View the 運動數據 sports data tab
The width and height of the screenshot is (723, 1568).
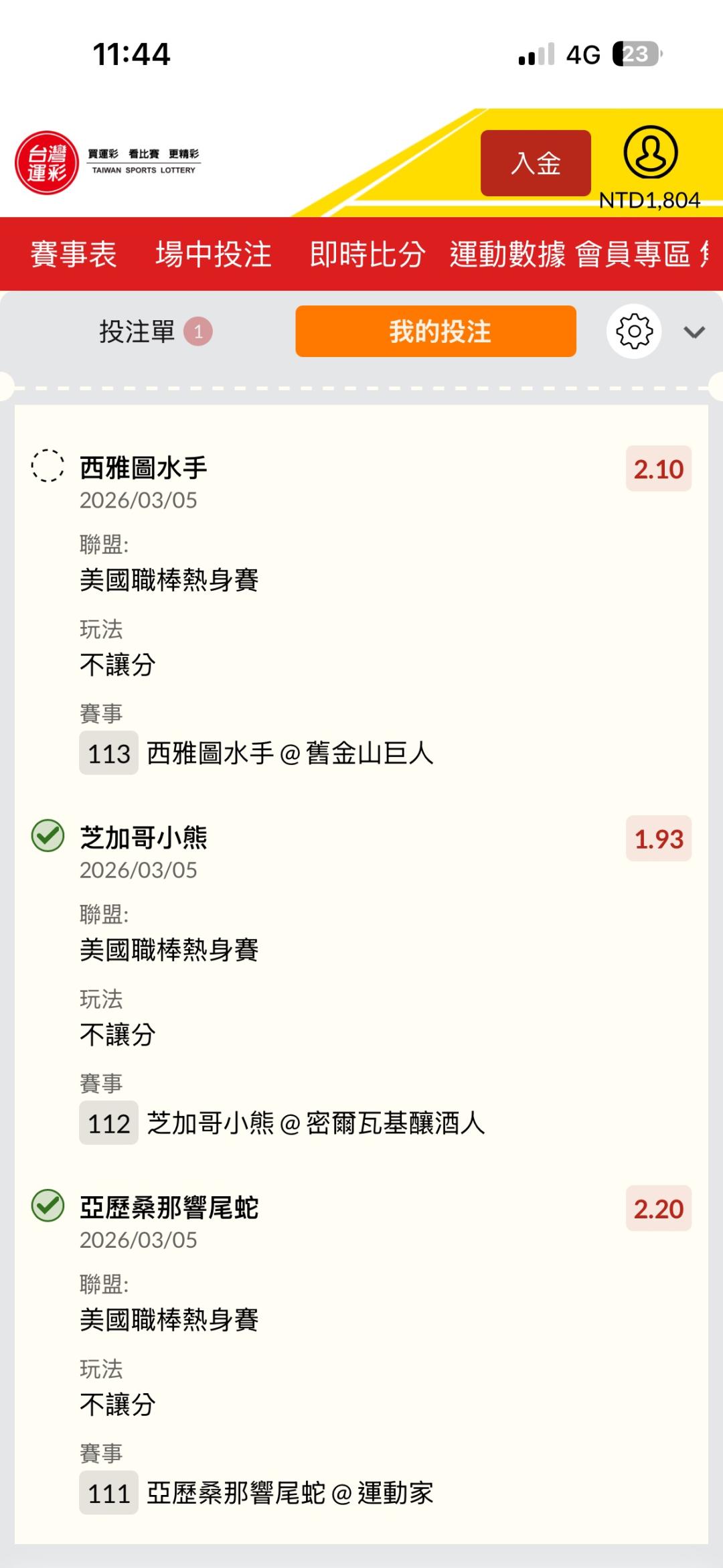pyautogui.click(x=507, y=255)
